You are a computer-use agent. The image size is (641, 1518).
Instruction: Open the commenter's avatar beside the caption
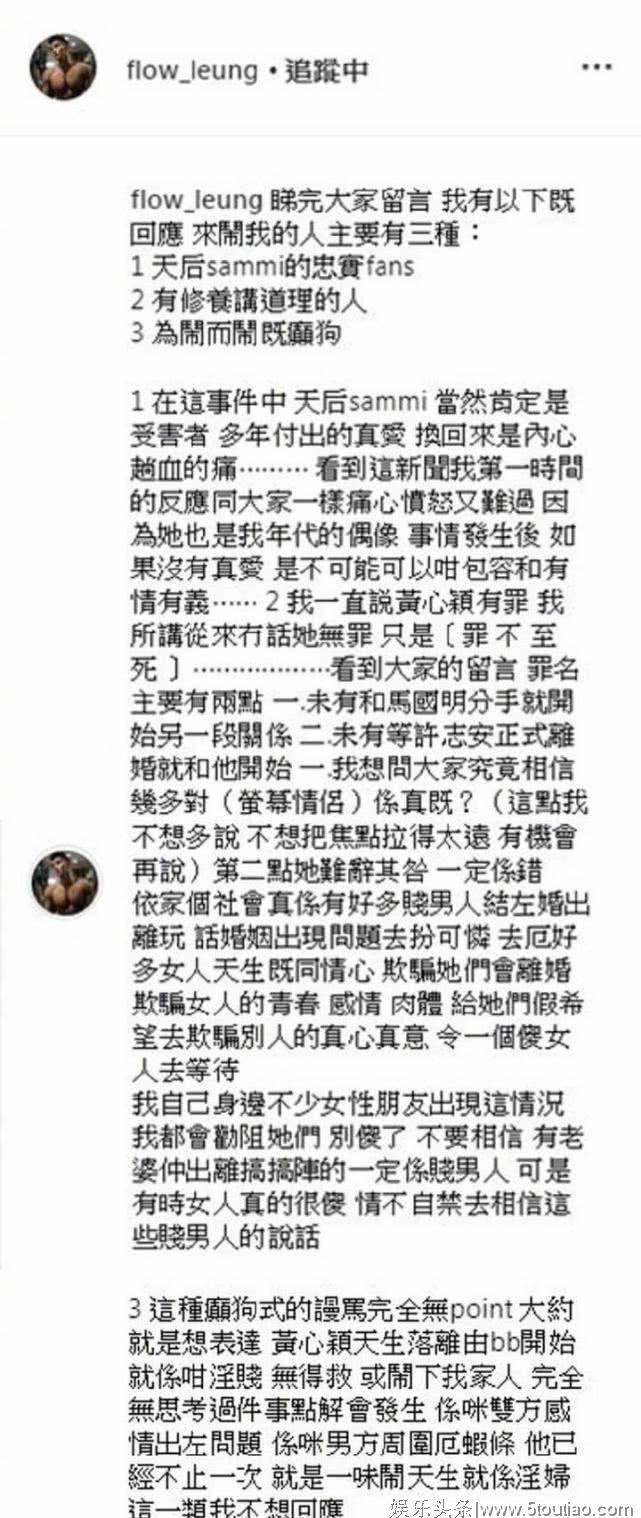(x=65, y=882)
